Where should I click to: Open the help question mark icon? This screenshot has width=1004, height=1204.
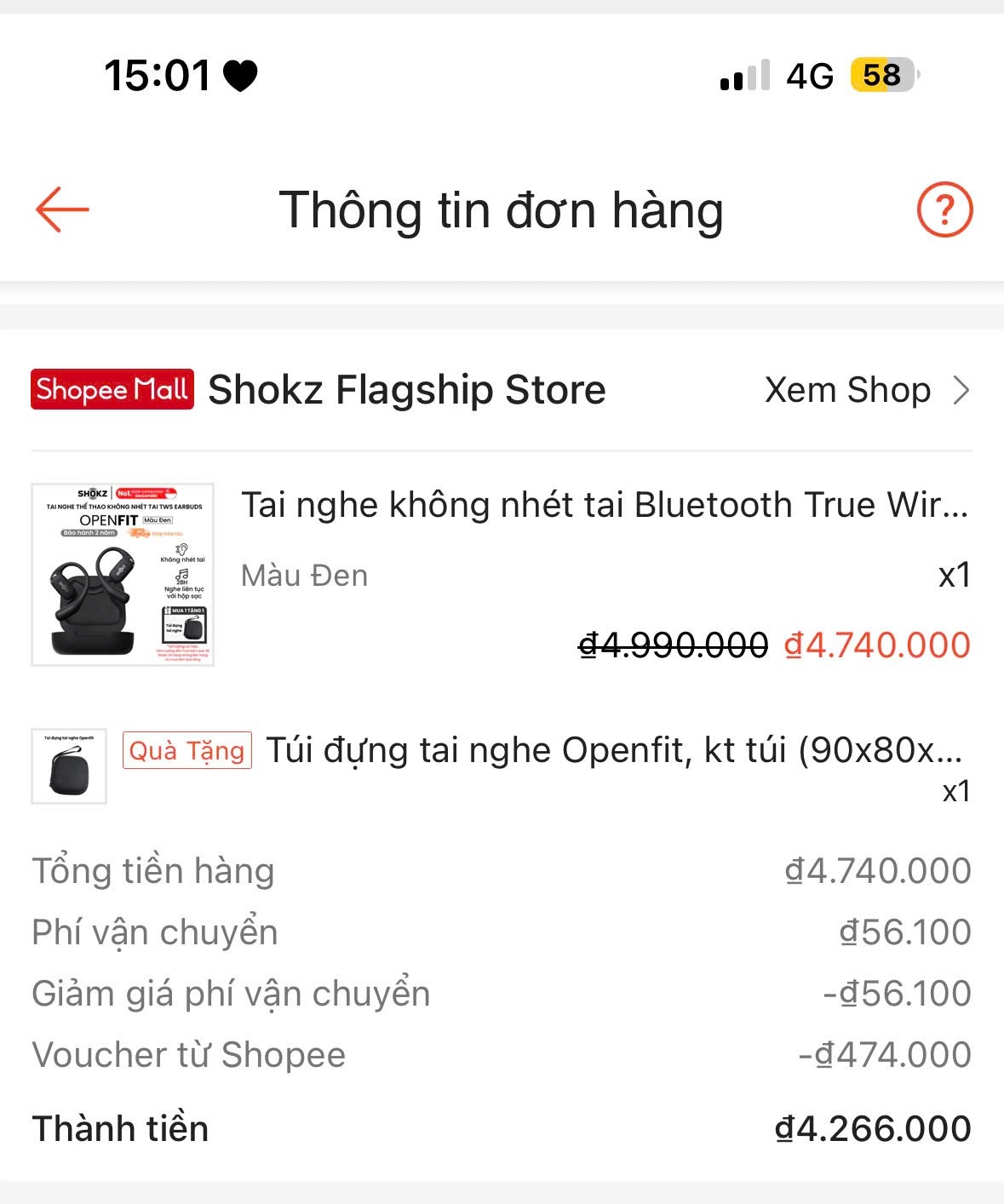944,209
